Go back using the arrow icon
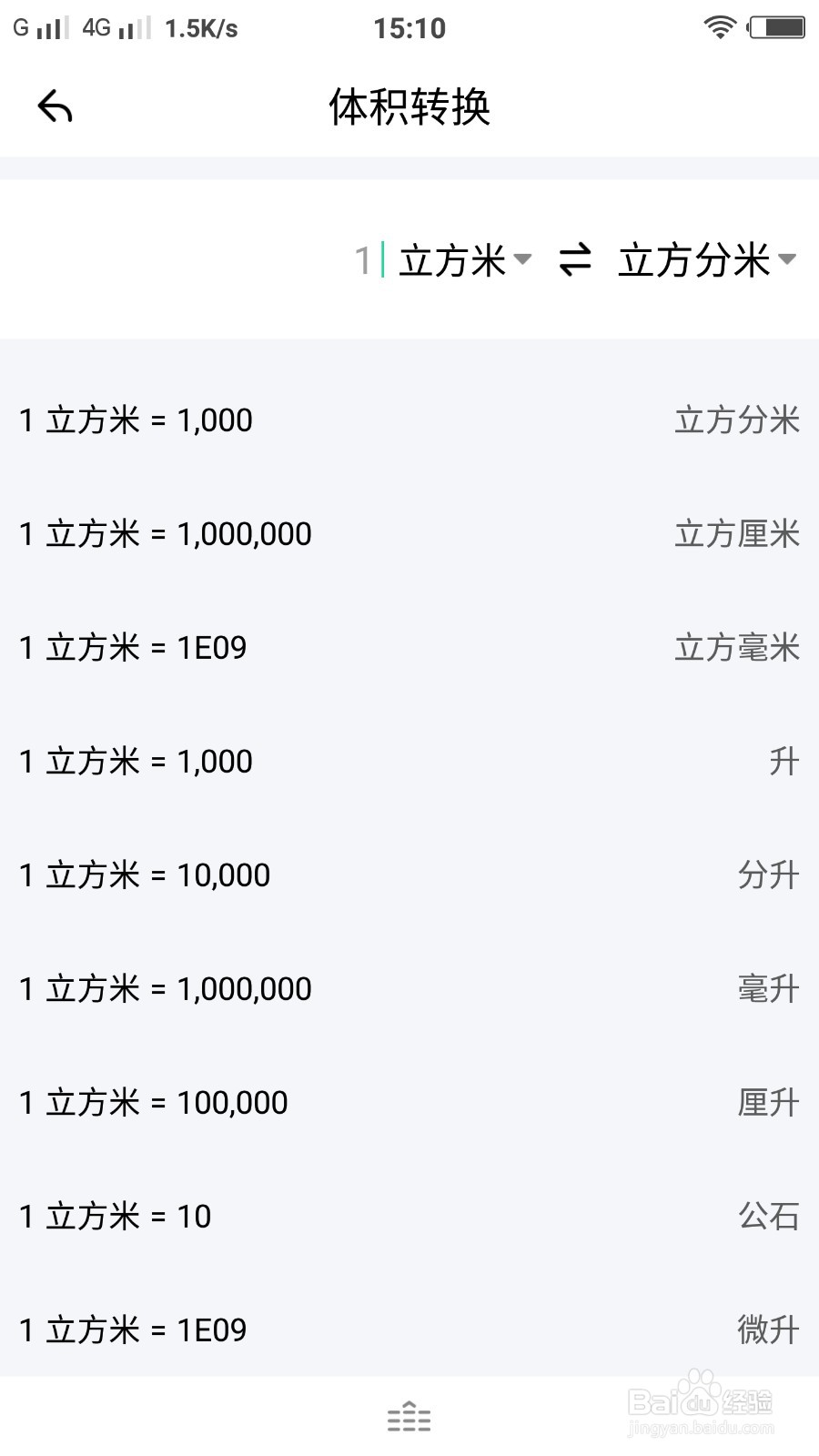819x1456 pixels. click(x=55, y=107)
